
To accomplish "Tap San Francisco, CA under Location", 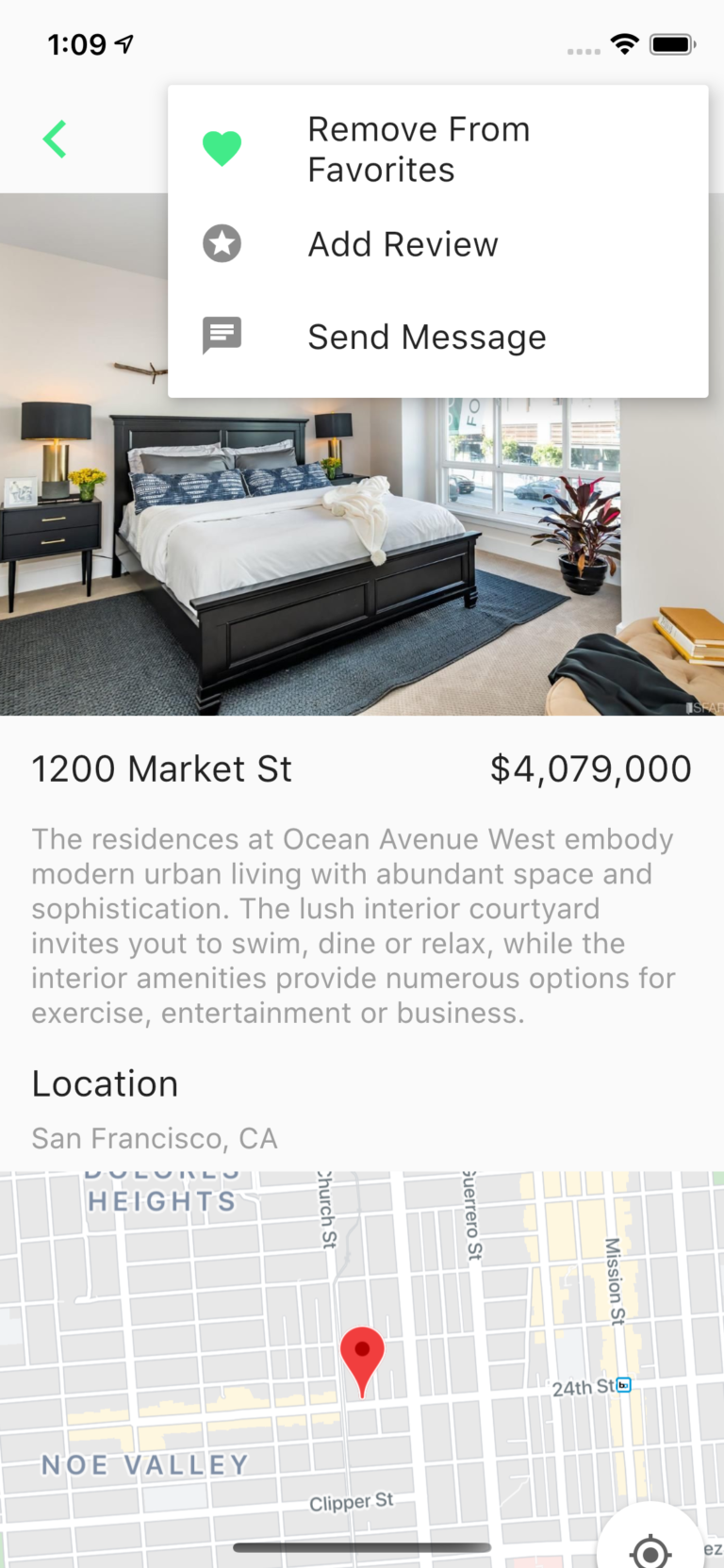I will coord(155,1138).
